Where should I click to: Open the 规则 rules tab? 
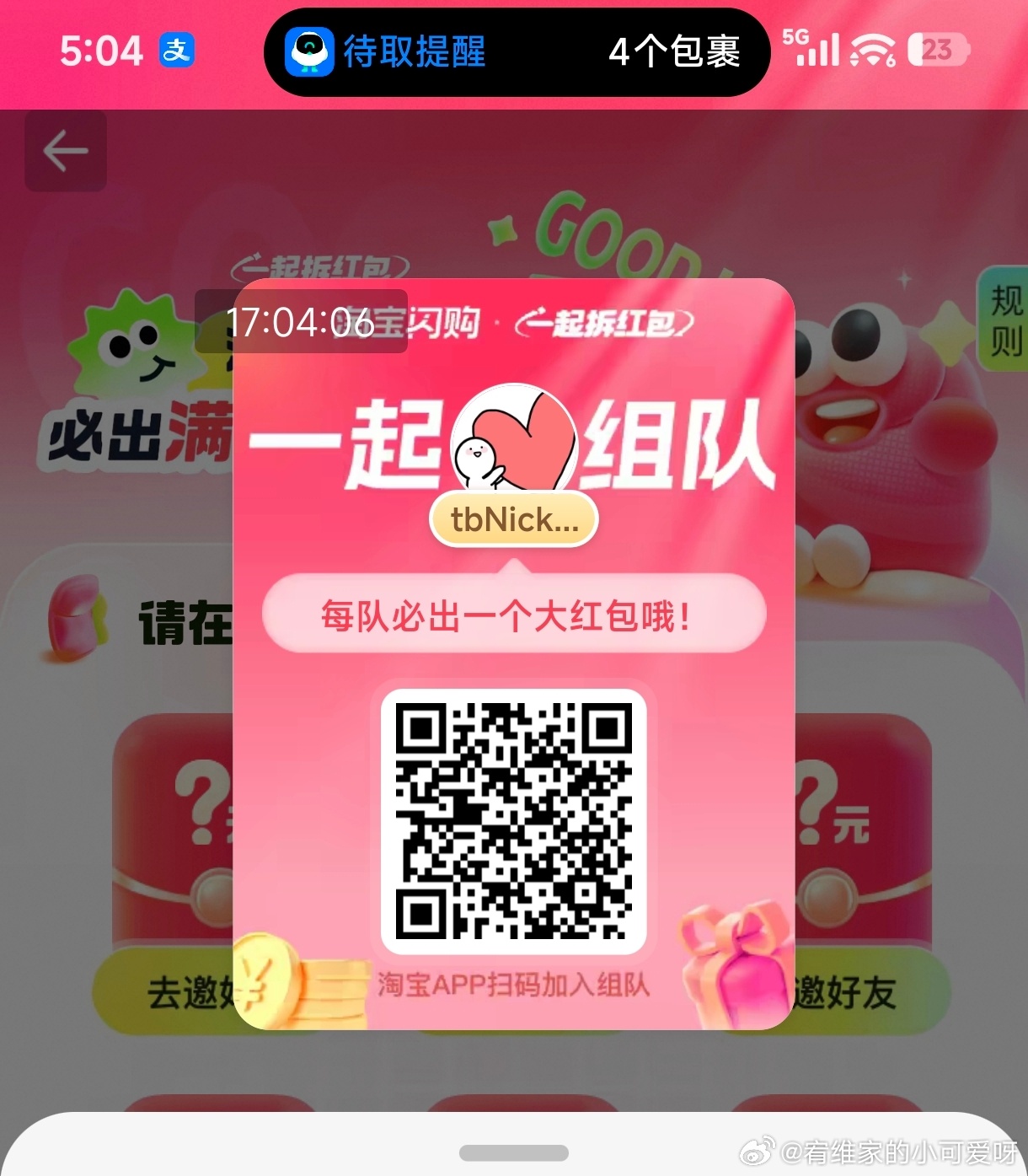click(1005, 321)
